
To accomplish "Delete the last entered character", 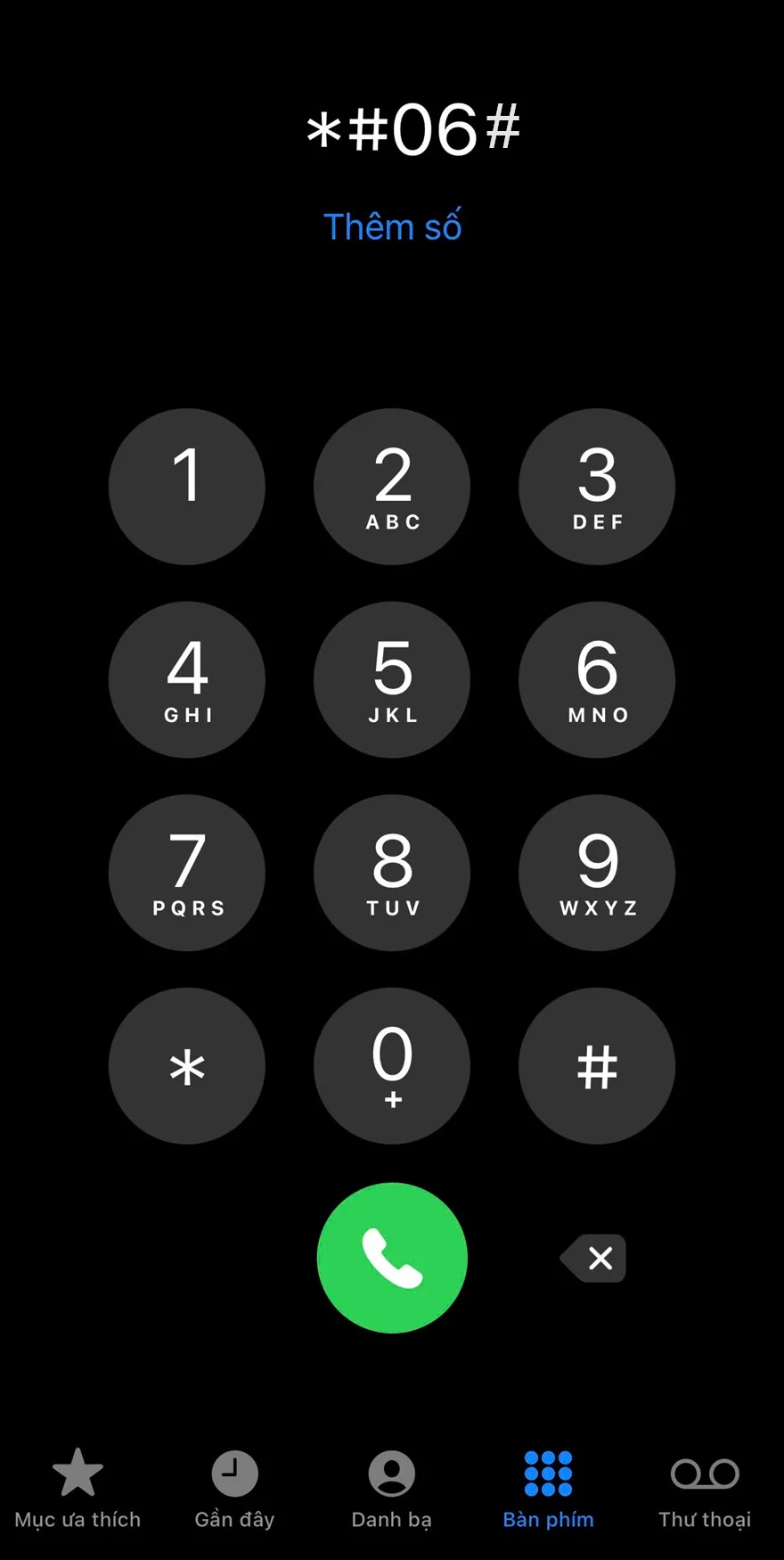I will click(594, 1258).
